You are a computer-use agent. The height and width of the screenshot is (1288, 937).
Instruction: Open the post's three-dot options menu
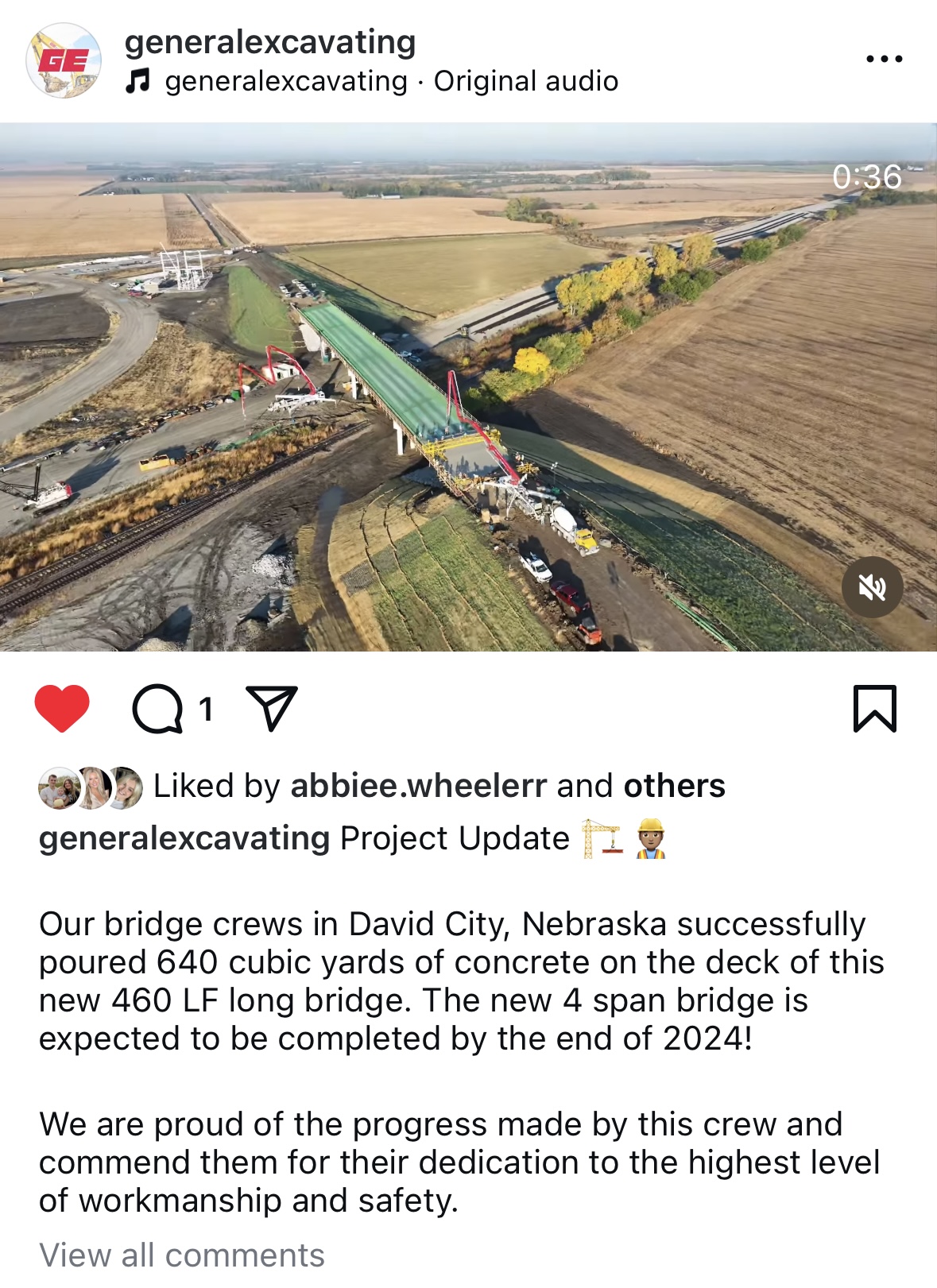coord(884,59)
